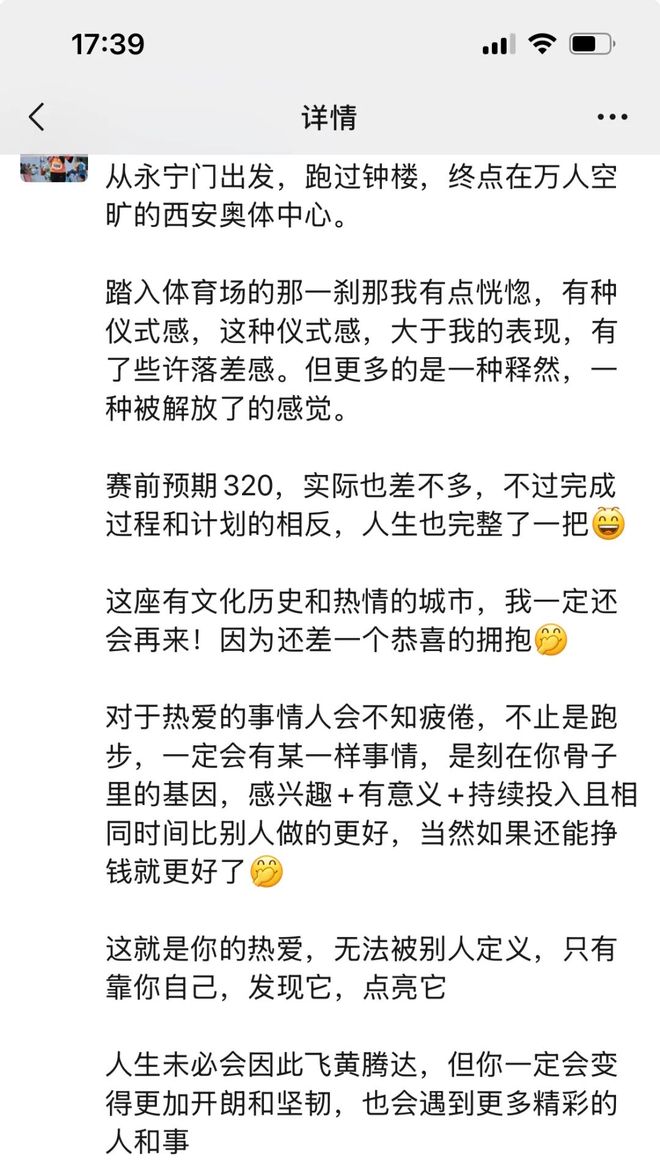Screen dimensions: 660x1170
Task: Open the post author's avatar
Action: pos(54,168)
